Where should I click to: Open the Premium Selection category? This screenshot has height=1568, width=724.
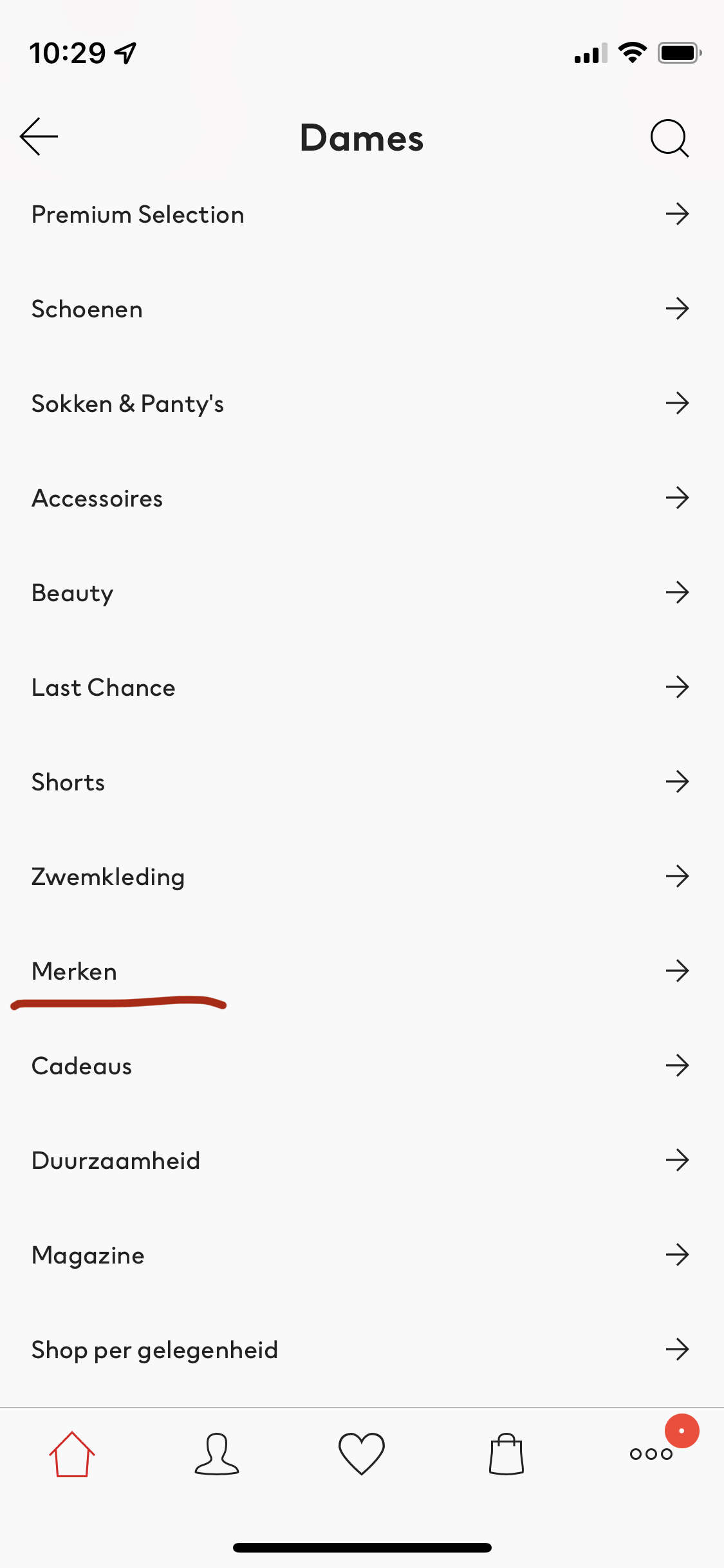tap(362, 214)
